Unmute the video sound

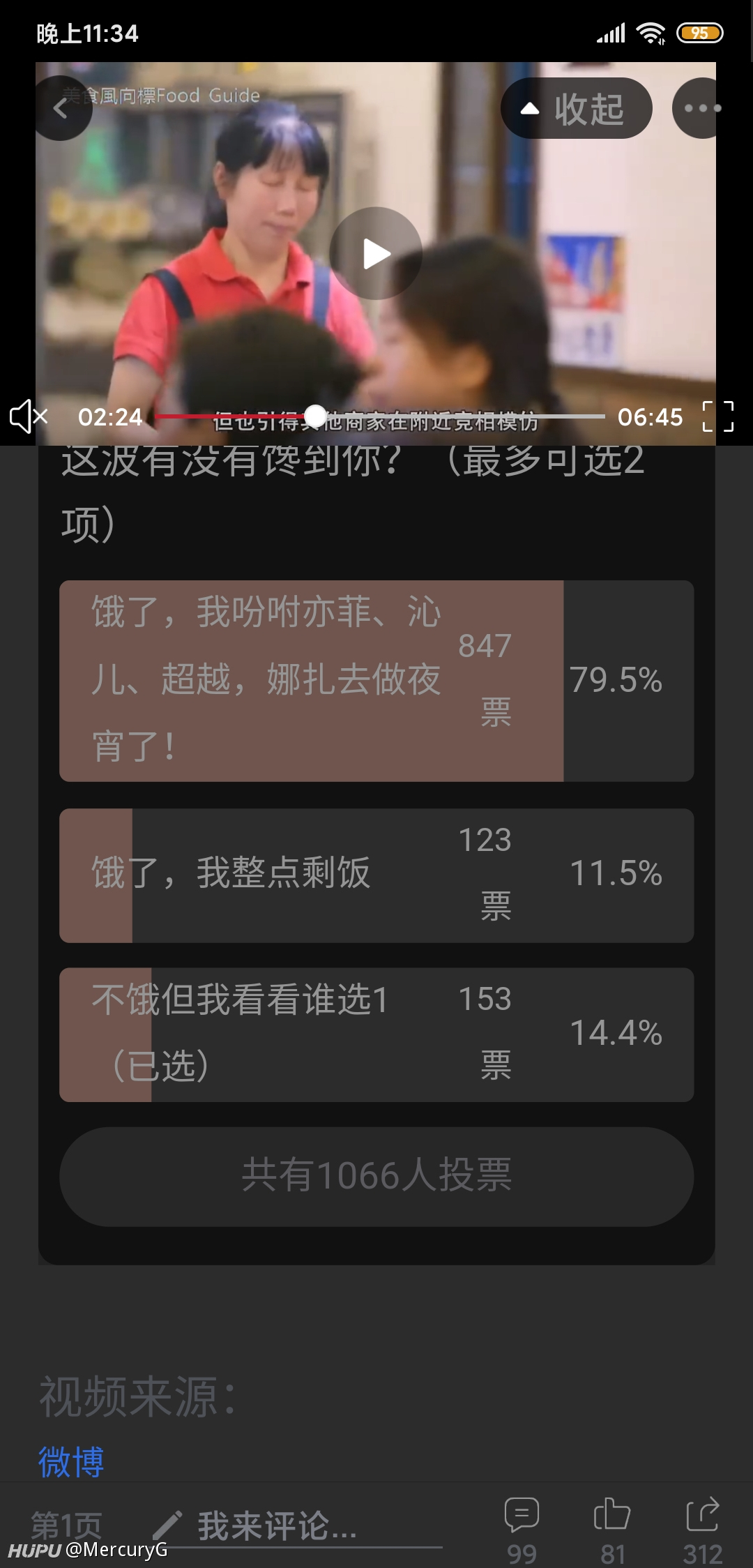28,417
